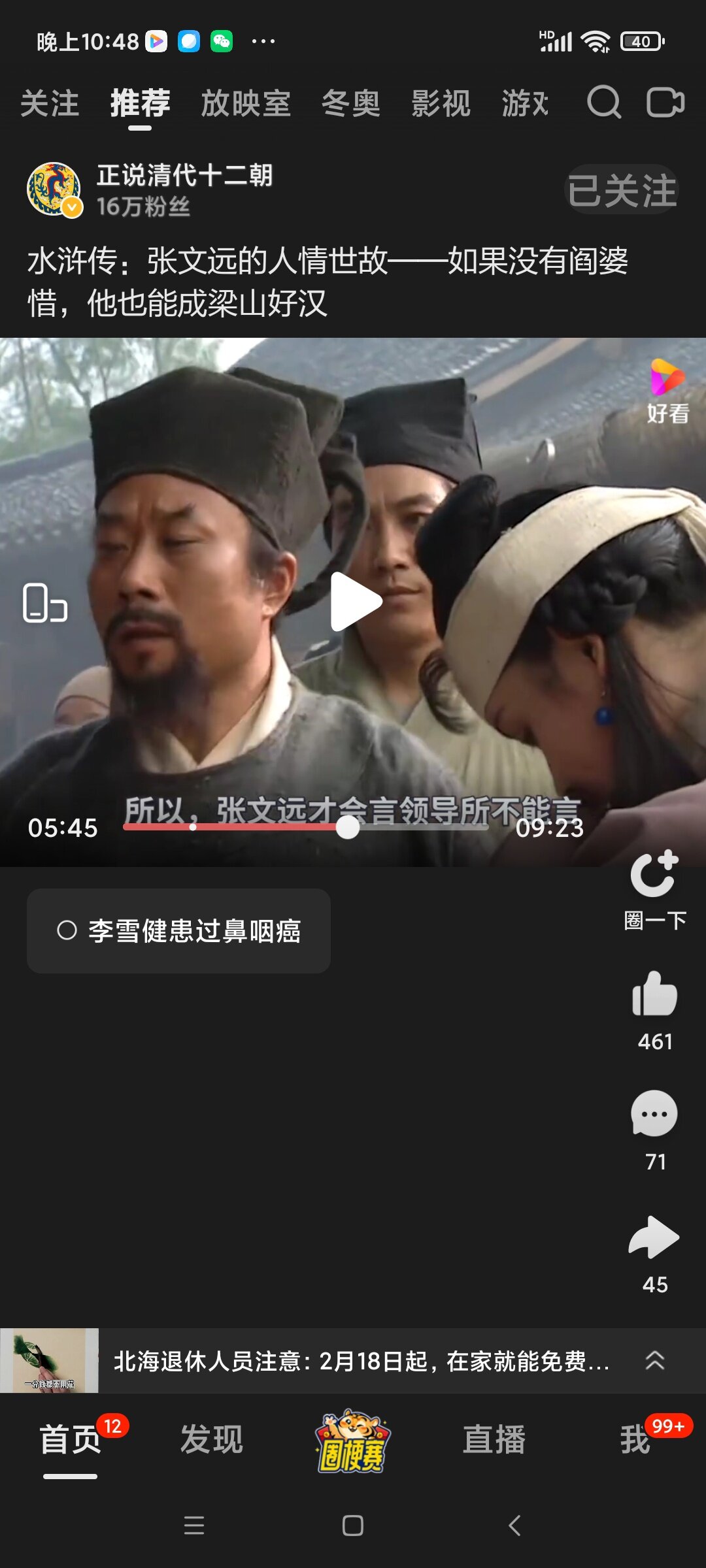Toggle the screen rotation icon on video
Viewport: 706px width, 1568px height.
pyautogui.click(x=44, y=602)
